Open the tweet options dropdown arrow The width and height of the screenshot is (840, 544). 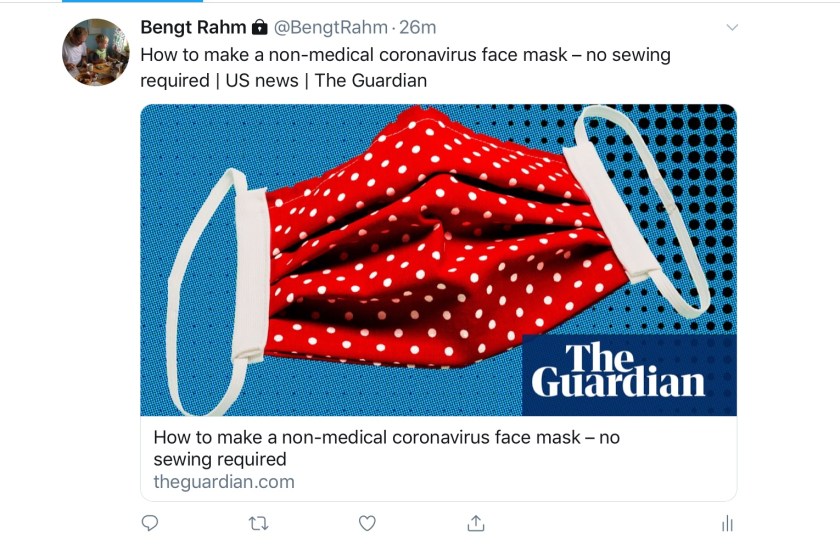point(732,28)
